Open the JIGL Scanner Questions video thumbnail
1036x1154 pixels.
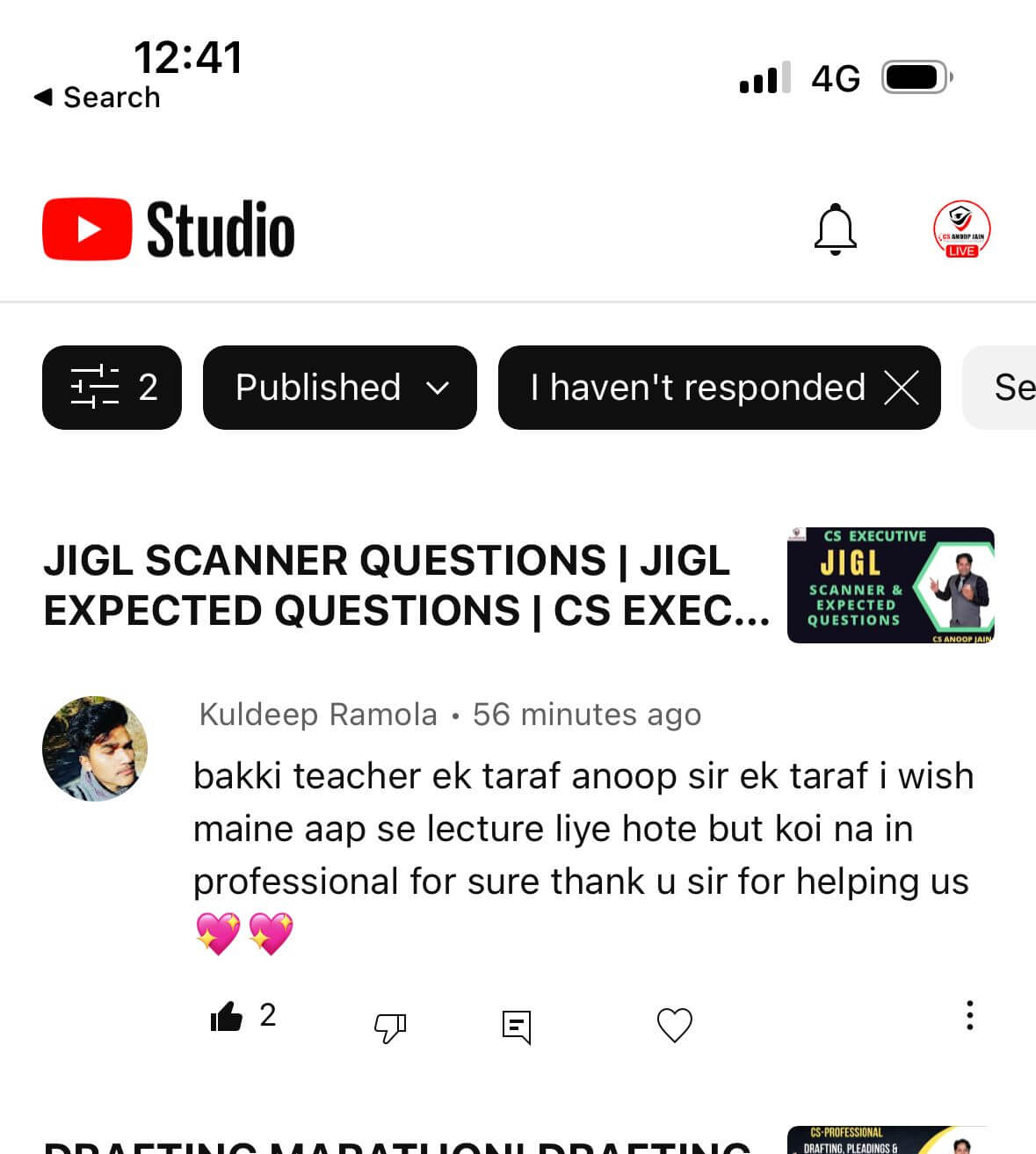[890, 585]
